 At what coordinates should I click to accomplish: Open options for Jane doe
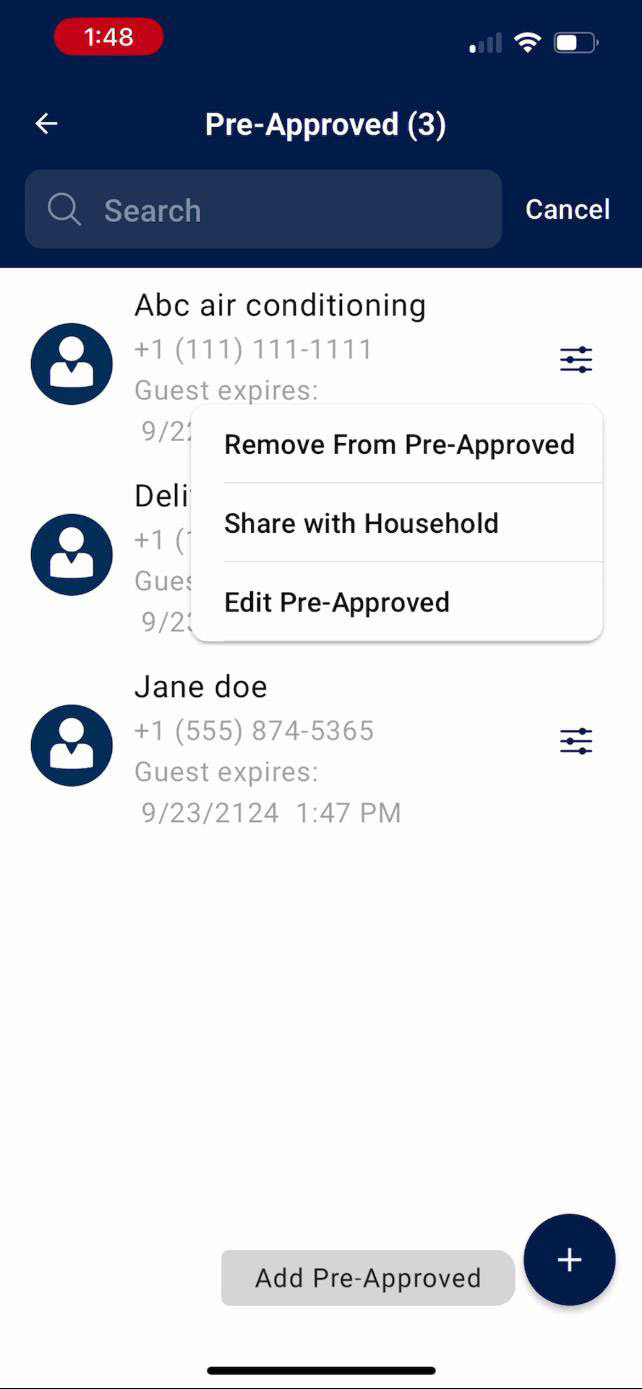(576, 741)
